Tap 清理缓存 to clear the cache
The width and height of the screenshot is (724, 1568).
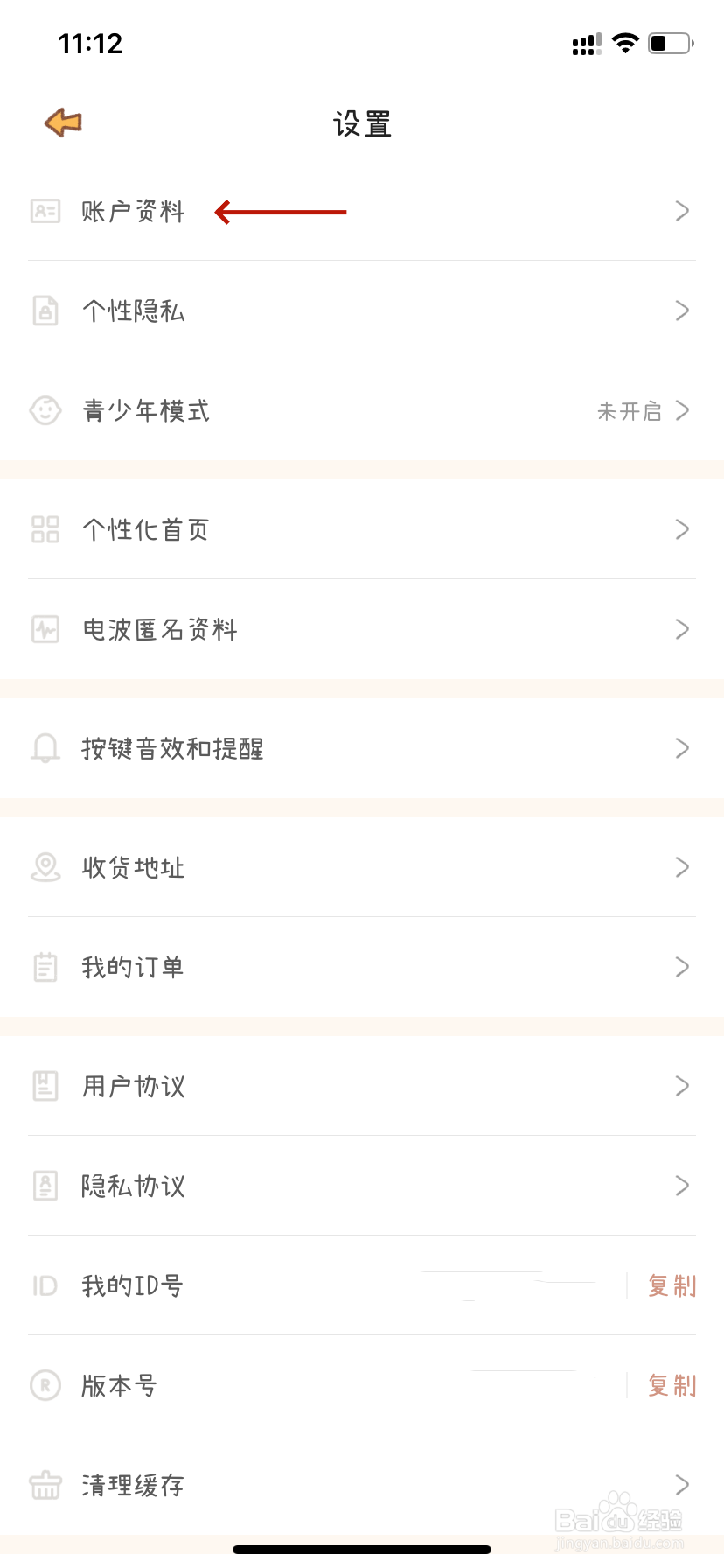(x=362, y=1485)
